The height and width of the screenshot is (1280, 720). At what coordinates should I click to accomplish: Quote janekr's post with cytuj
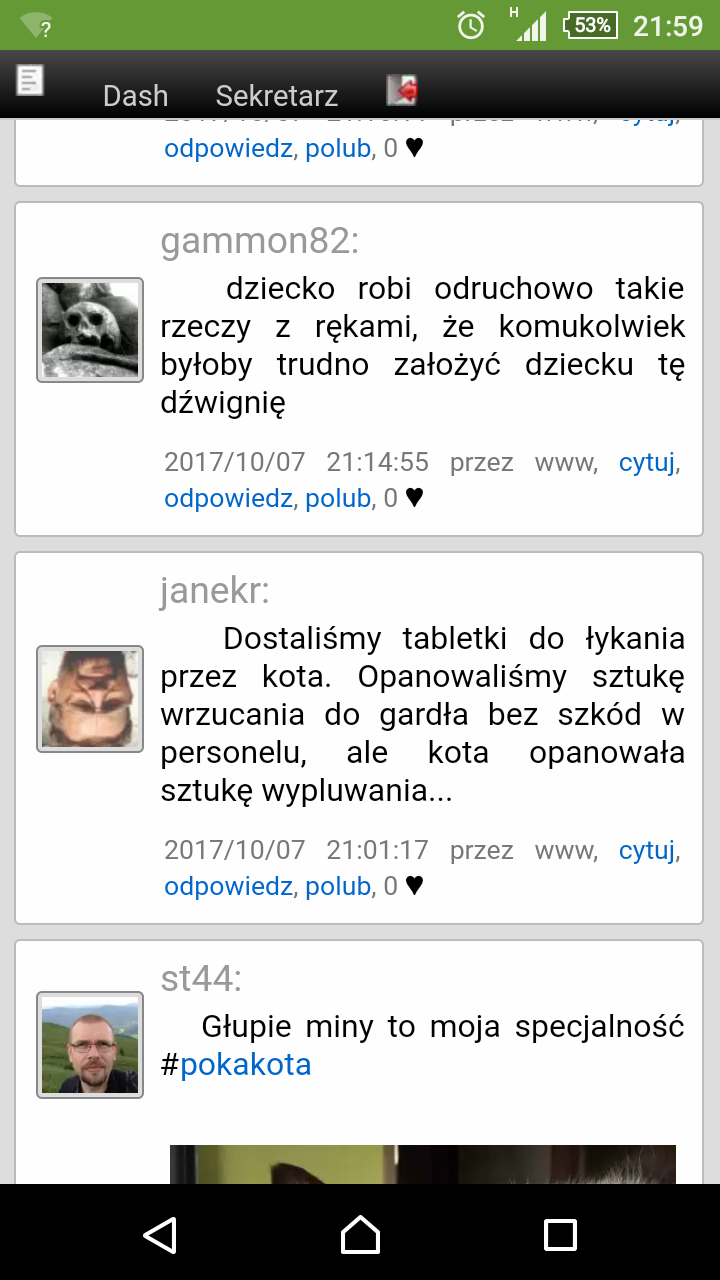pyautogui.click(x=647, y=850)
